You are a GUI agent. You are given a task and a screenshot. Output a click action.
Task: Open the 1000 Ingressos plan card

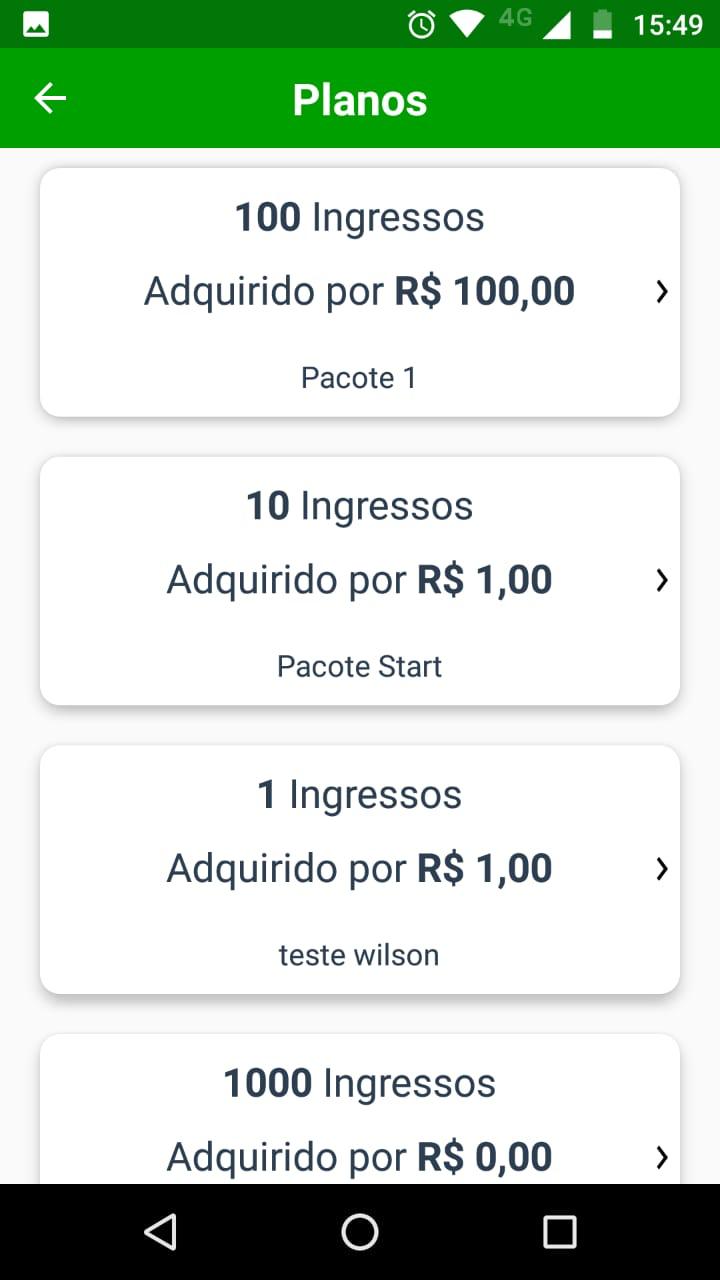click(x=360, y=1109)
